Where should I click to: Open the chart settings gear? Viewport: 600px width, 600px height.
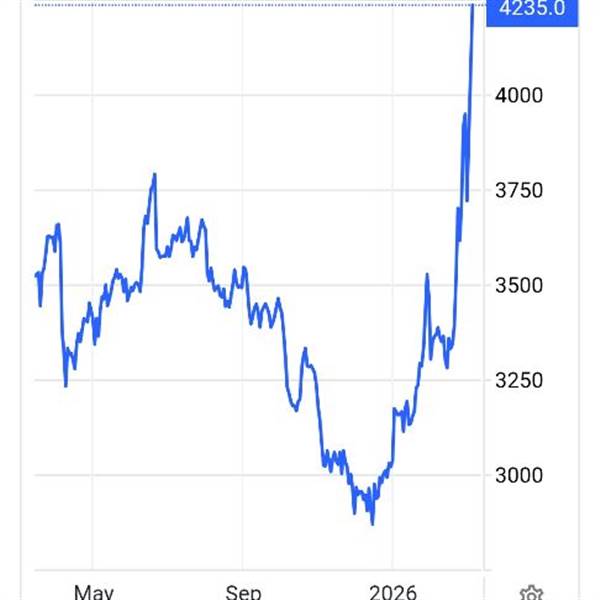pyautogui.click(x=532, y=593)
